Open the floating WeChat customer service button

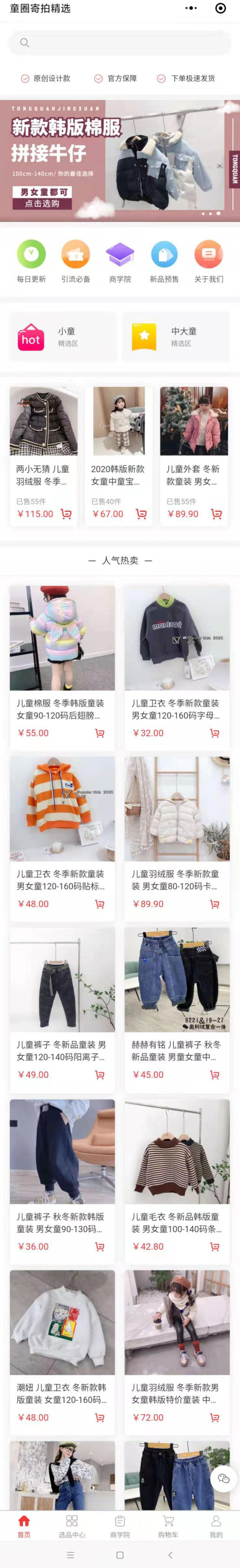[x=223, y=1479]
